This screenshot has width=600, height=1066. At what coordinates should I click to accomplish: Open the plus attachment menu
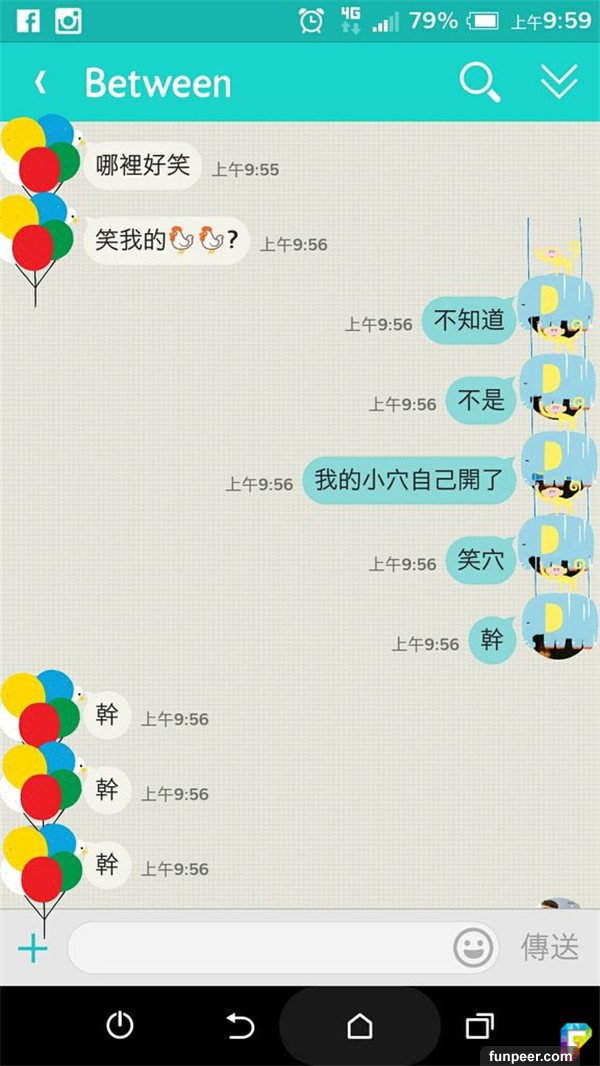click(33, 947)
